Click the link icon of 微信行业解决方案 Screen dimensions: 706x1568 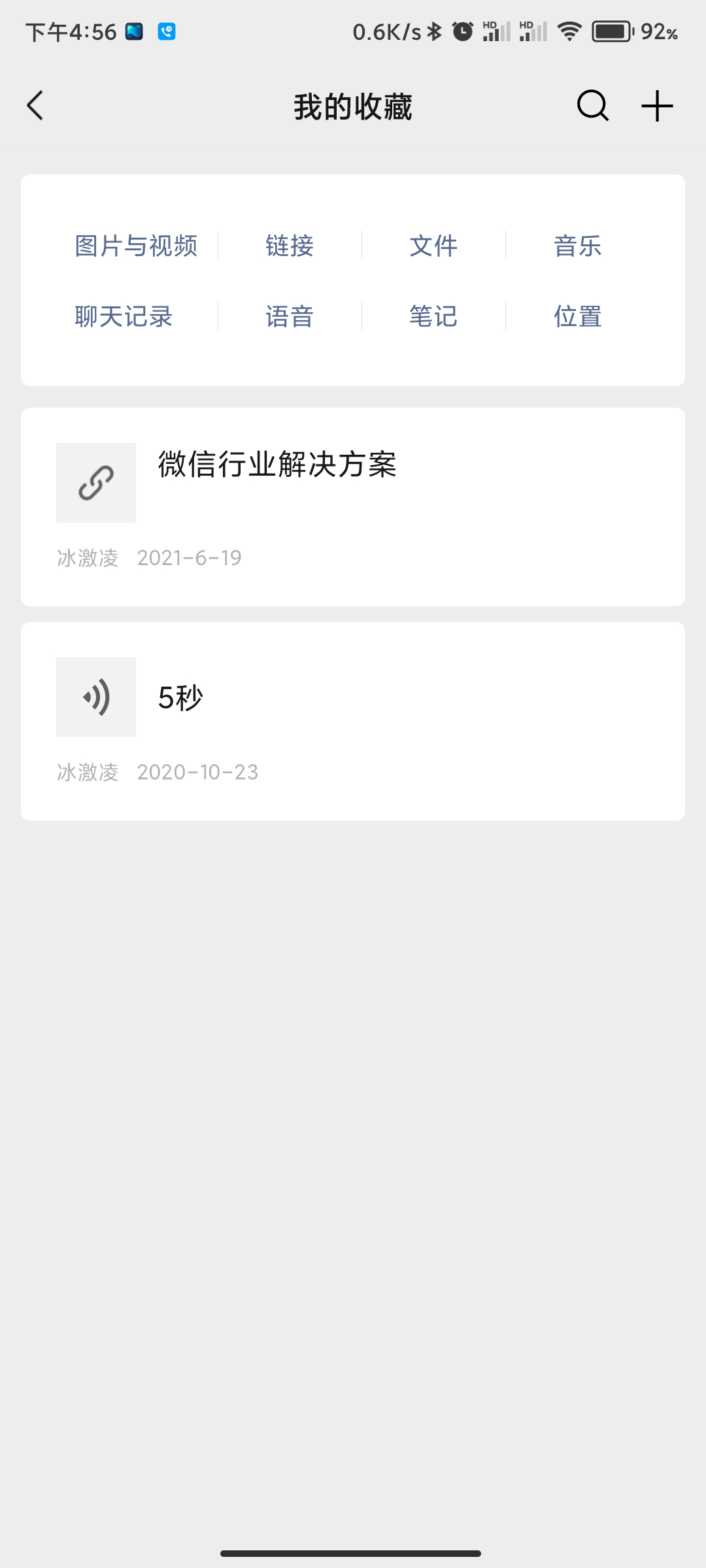[95, 482]
